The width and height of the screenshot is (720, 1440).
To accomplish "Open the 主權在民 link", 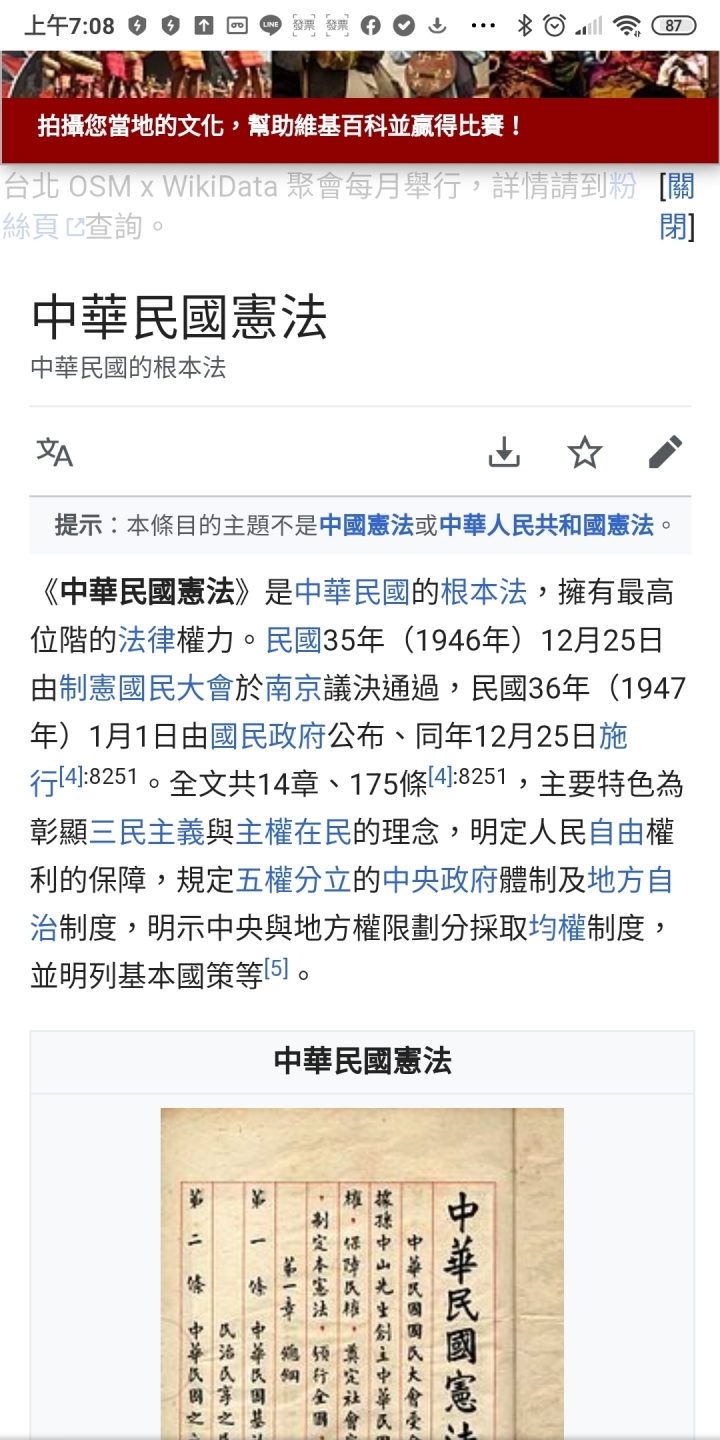I will (293, 831).
